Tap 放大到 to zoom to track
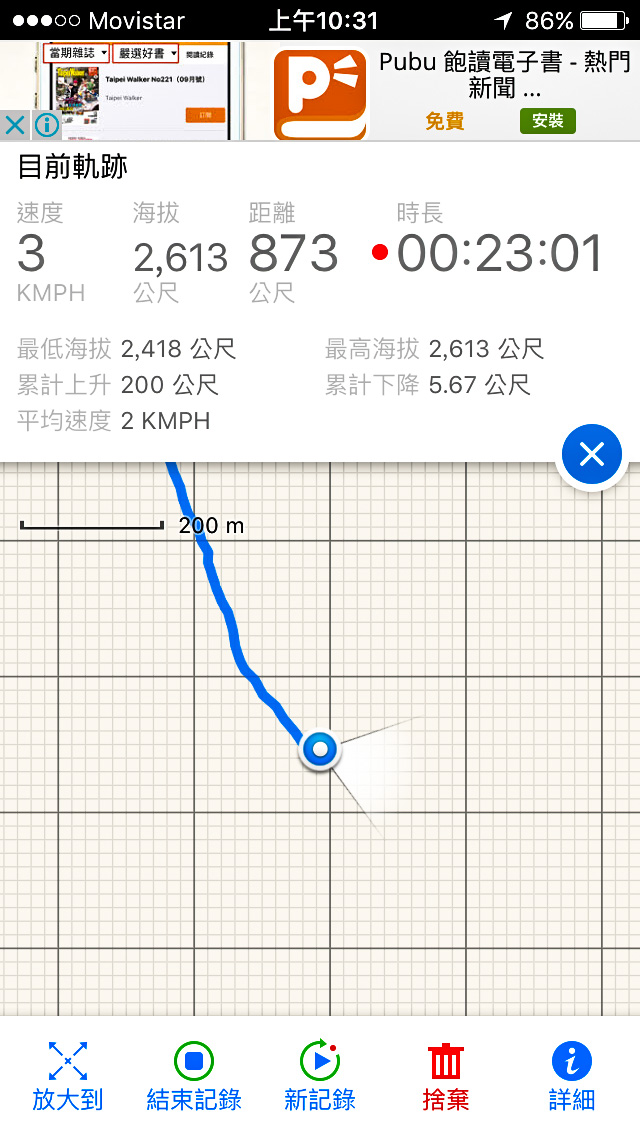The width and height of the screenshot is (640, 1136). tap(67, 1075)
